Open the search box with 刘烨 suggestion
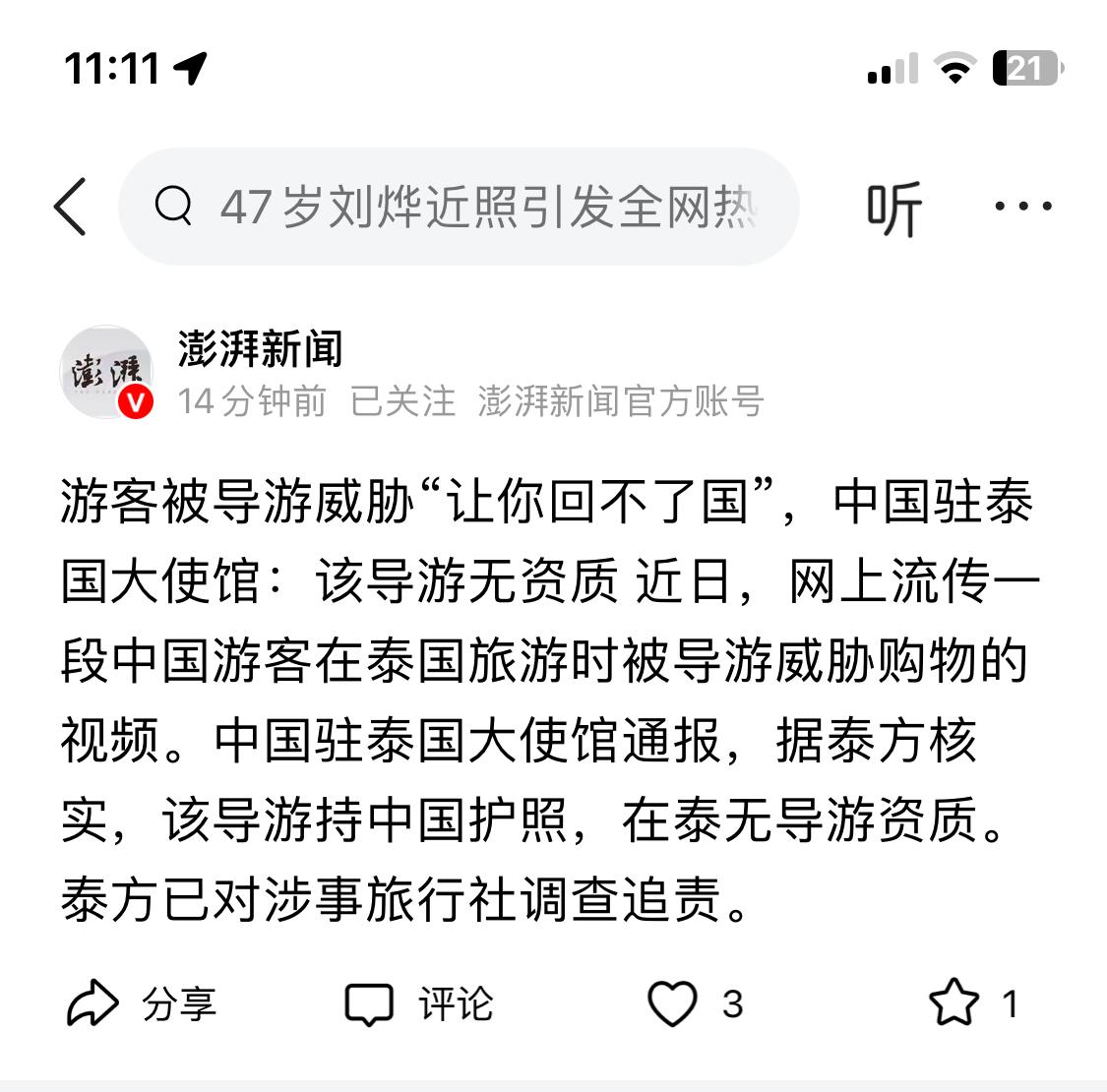Viewport: 1107px width, 1092px height. (x=459, y=207)
